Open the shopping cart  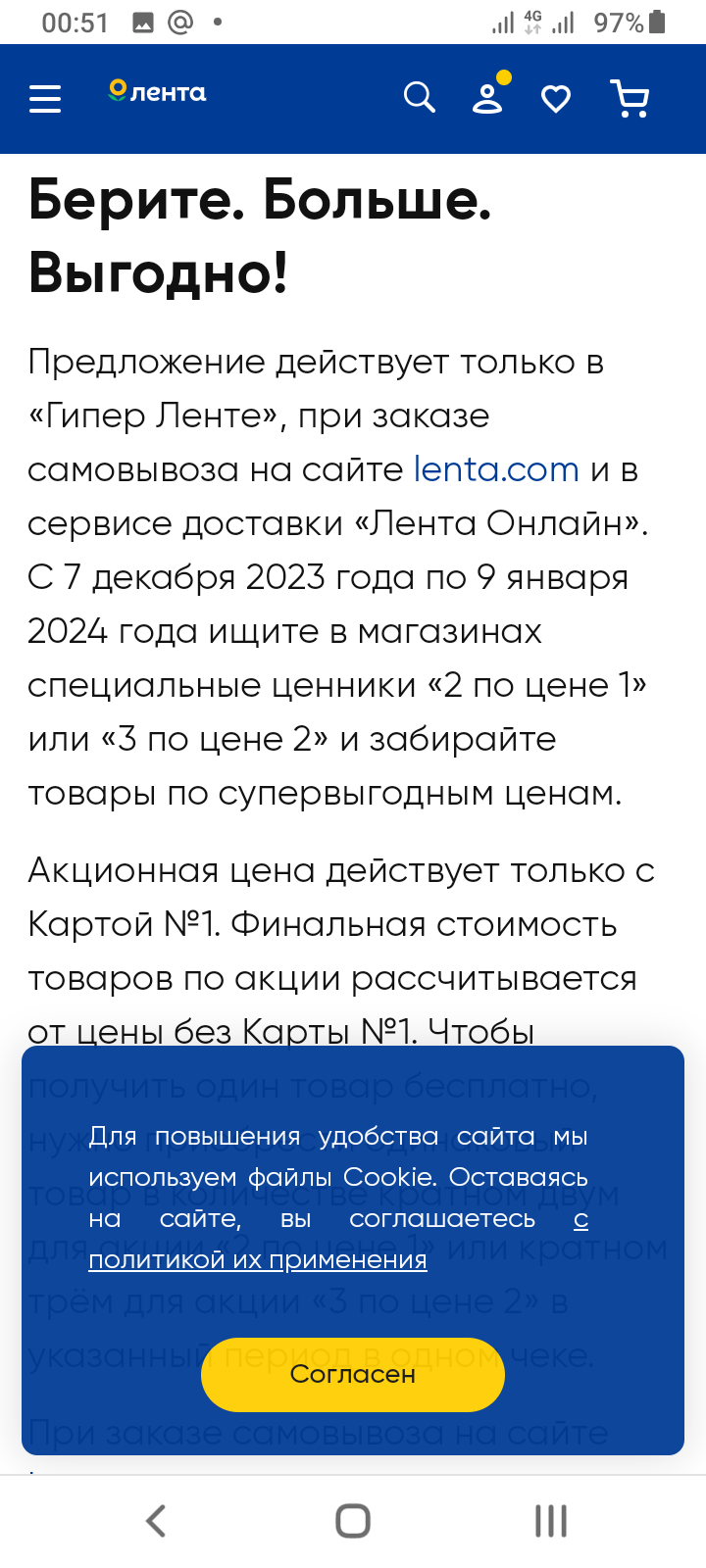coord(630,98)
